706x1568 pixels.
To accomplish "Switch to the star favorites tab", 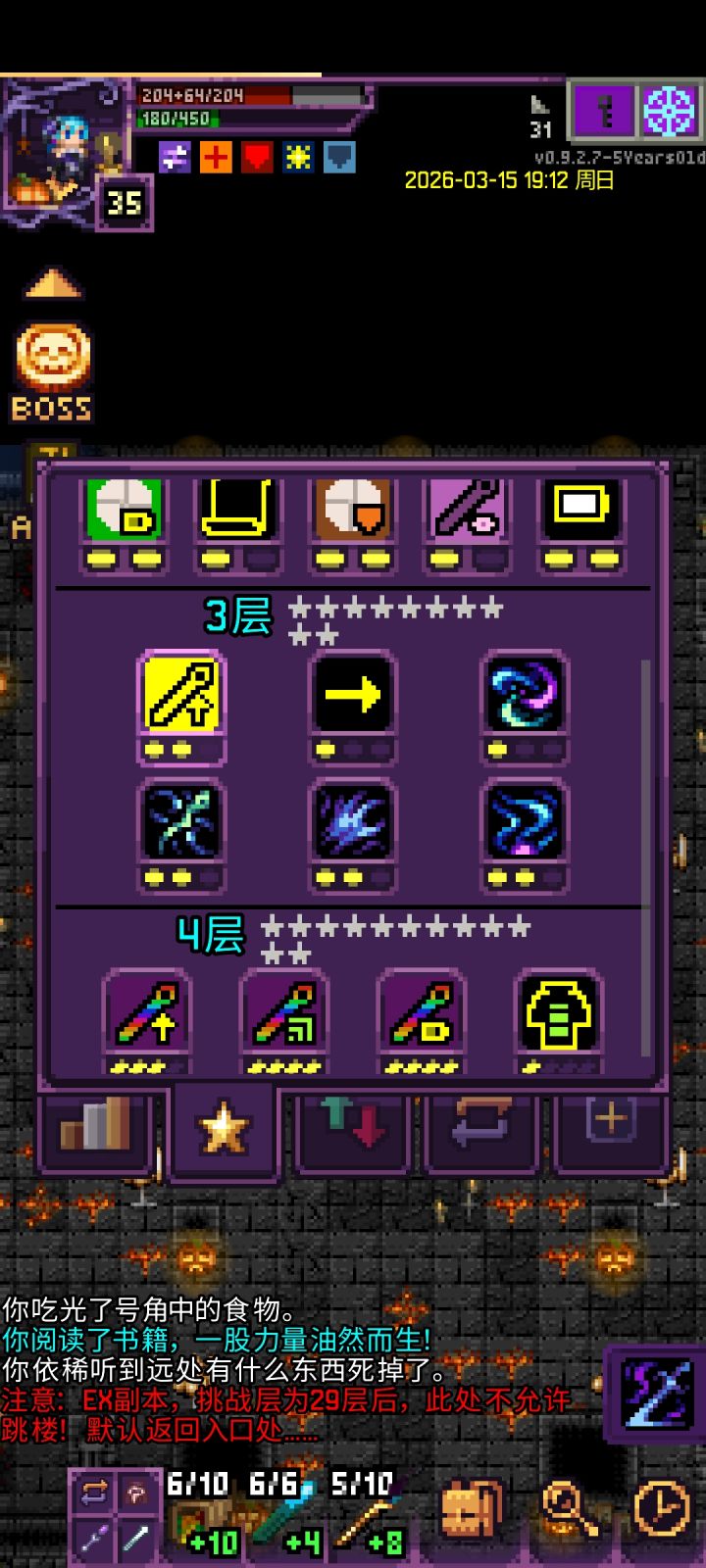I will click(x=223, y=1129).
